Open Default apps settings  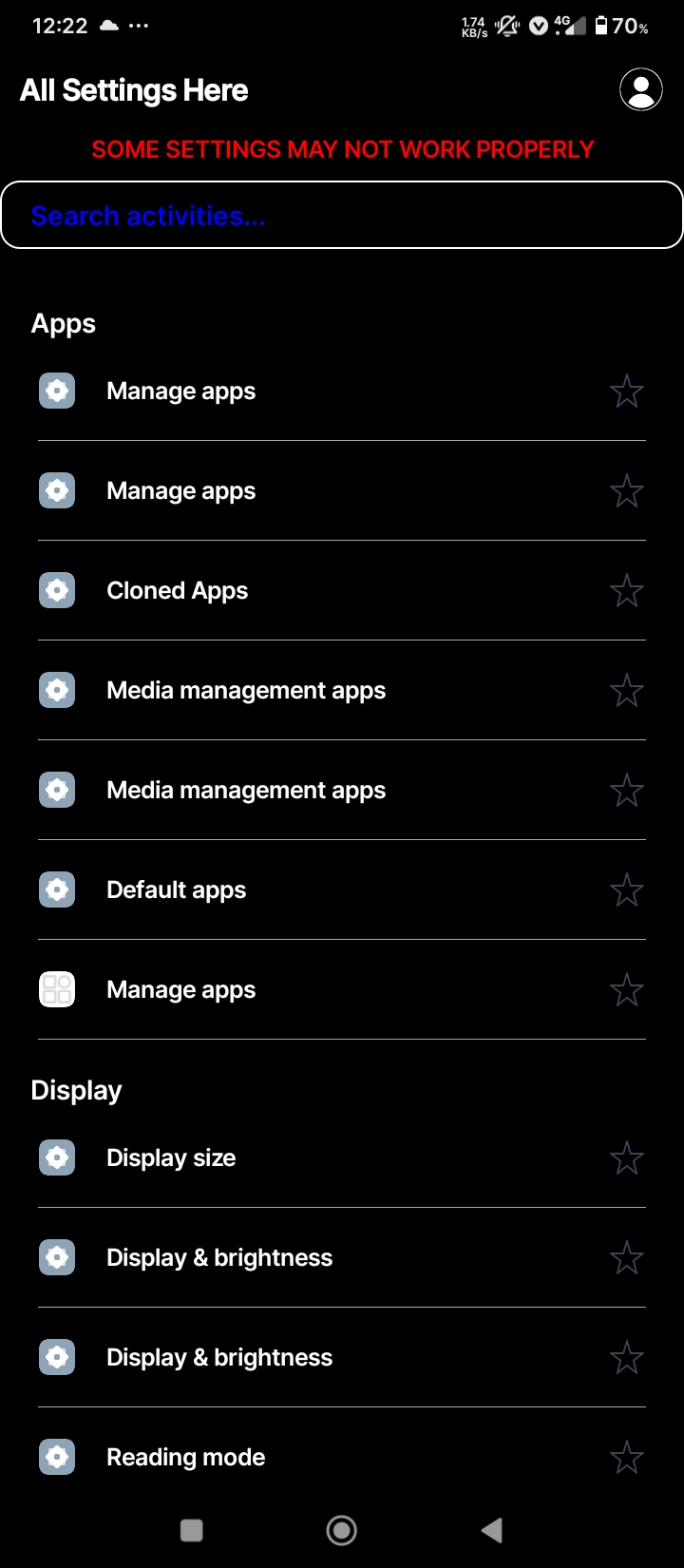point(177,889)
